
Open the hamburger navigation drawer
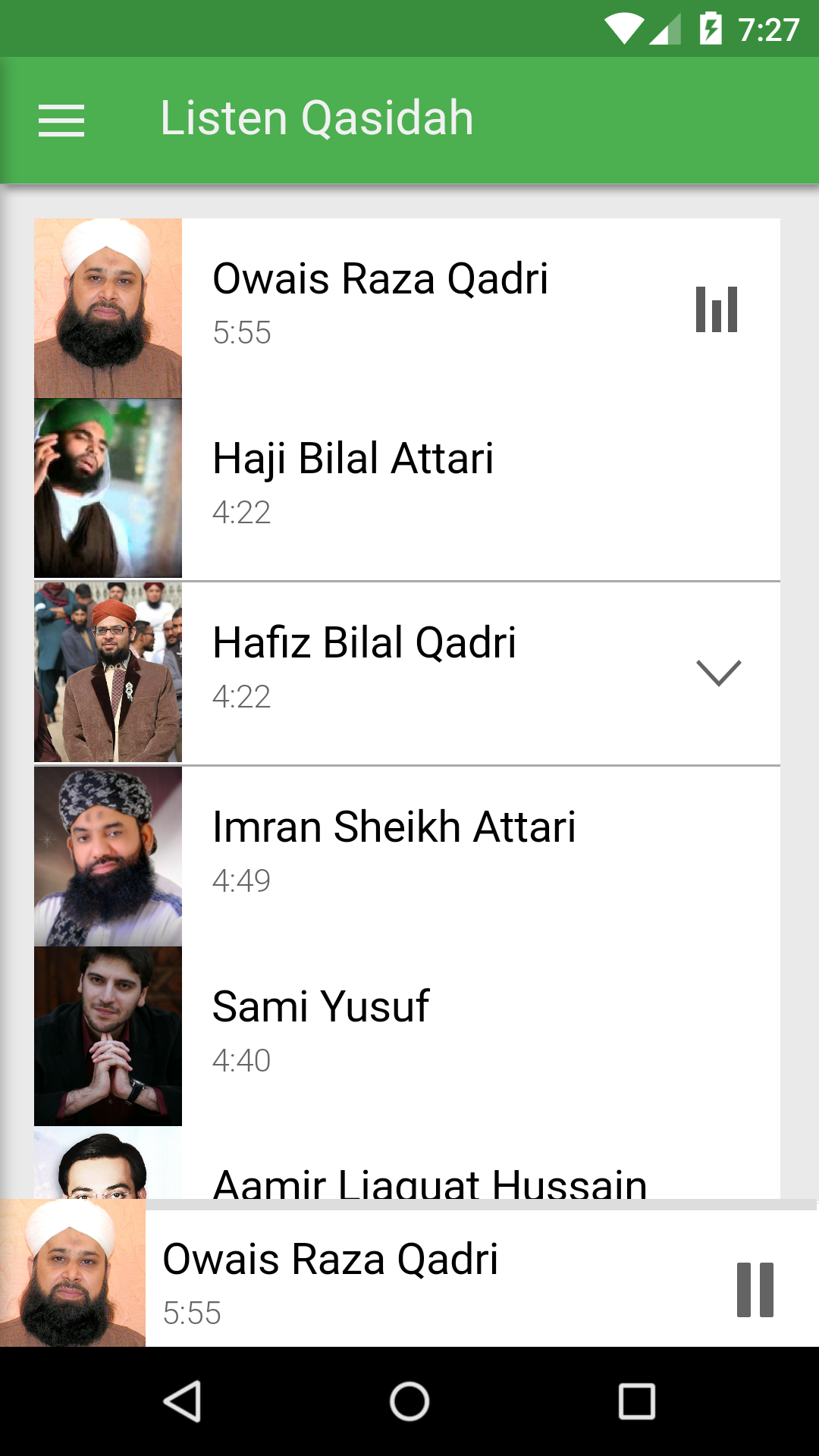pos(61,121)
